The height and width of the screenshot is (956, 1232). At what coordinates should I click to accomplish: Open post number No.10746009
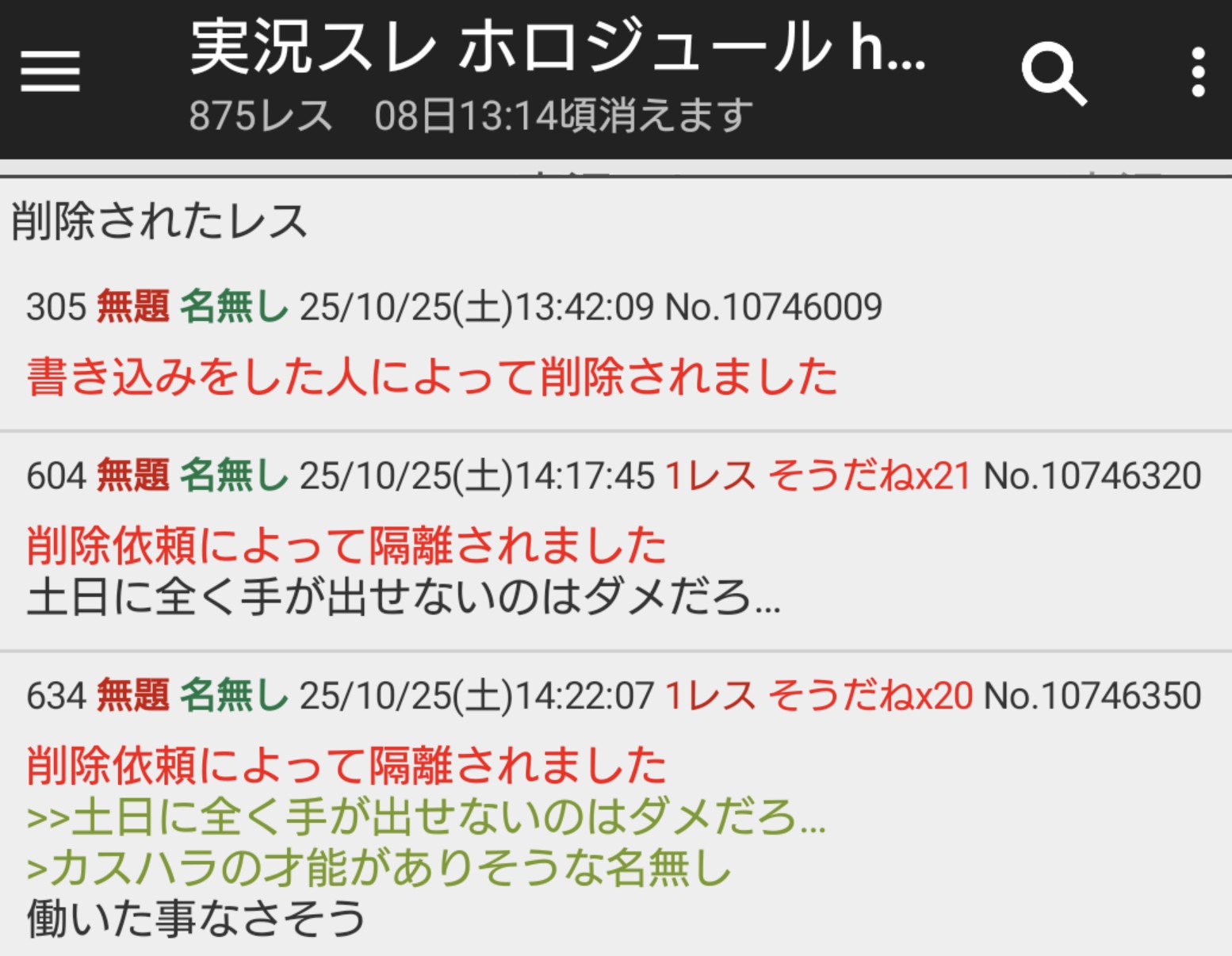tap(773, 307)
